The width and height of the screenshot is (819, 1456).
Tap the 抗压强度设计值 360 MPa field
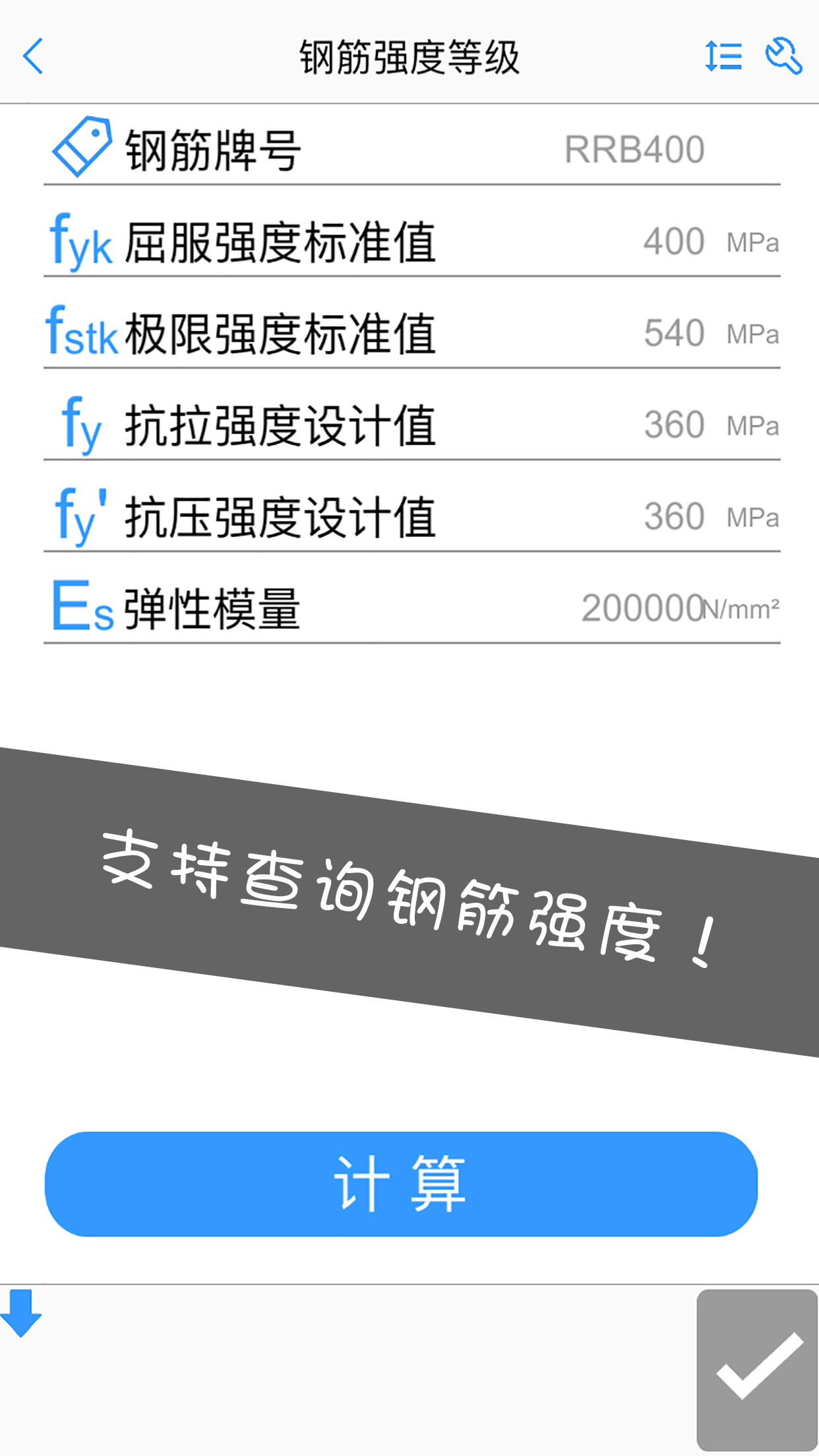[x=412, y=515]
